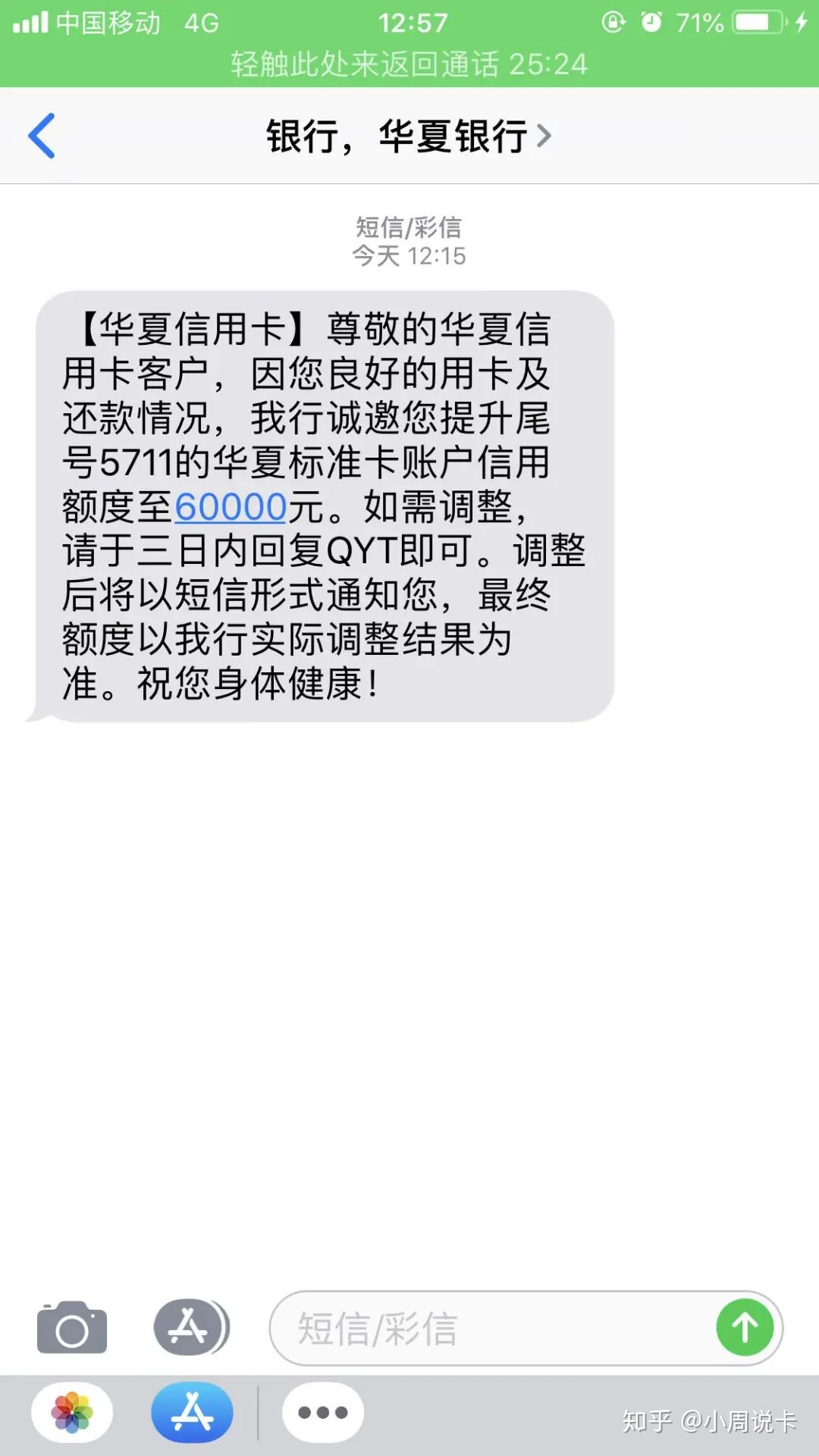The width and height of the screenshot is (819, 1456).
Task: Open contact details via chevron next to 华夏银行
Action: (x=544, y=136)
